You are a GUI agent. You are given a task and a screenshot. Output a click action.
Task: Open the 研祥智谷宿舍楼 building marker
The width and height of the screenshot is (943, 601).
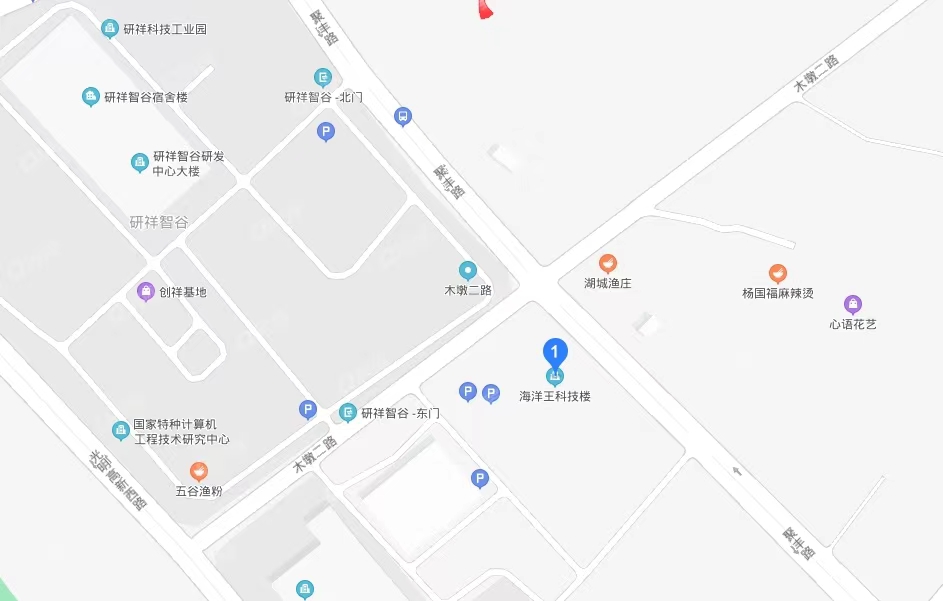pos(90,97)
